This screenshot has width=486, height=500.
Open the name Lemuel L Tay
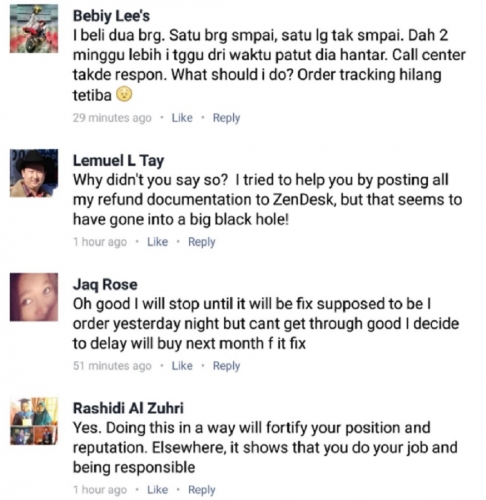[x=118, y=161]
